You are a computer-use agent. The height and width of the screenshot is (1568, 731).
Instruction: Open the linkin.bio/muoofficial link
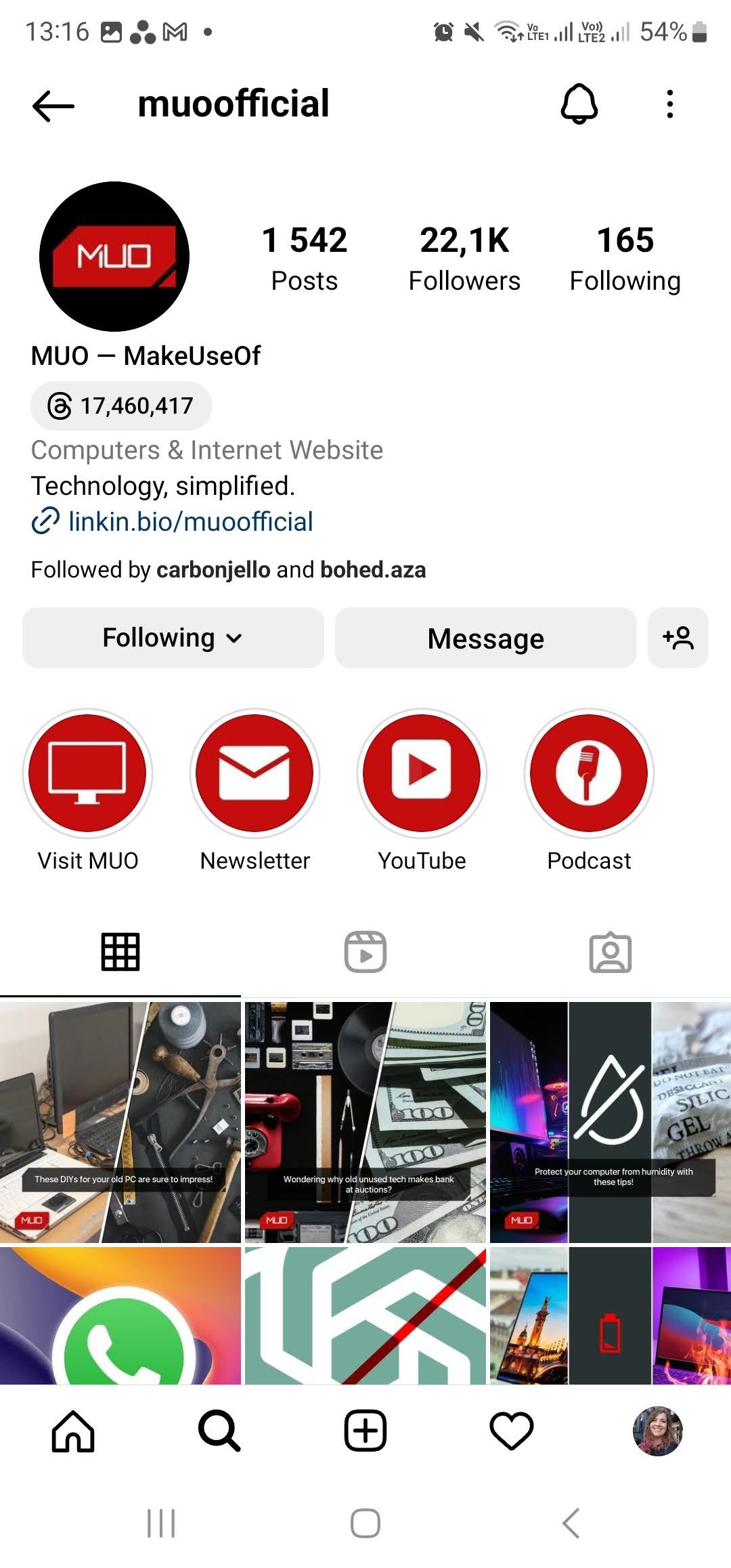(190, 521)
